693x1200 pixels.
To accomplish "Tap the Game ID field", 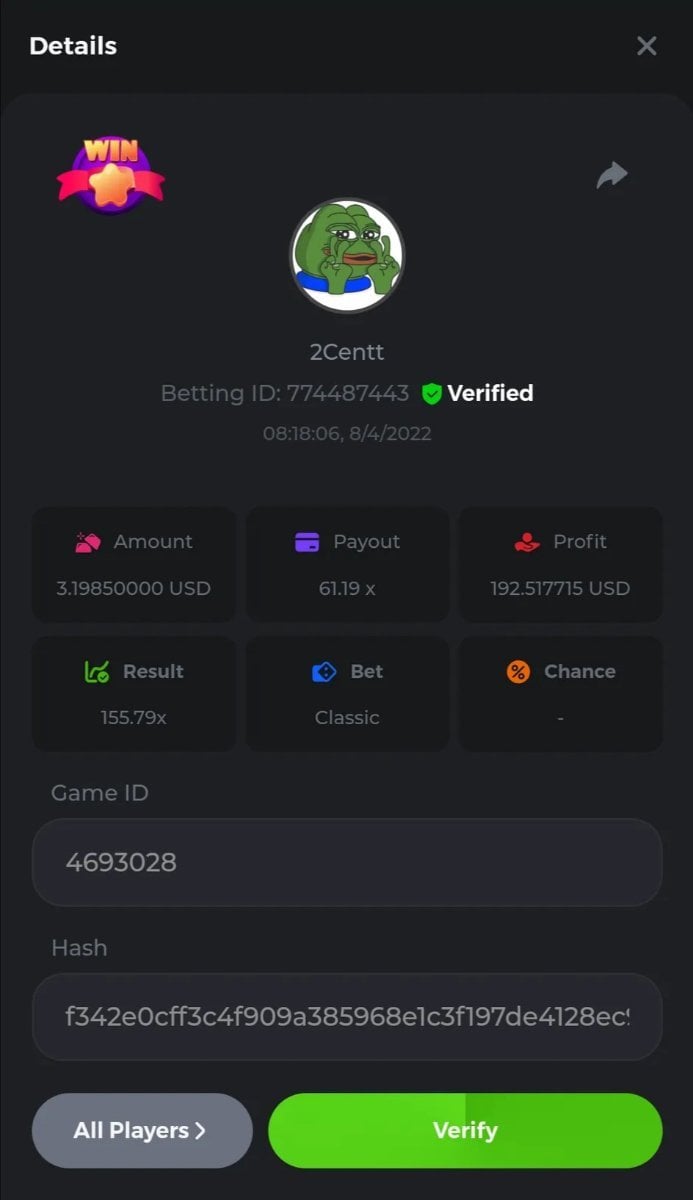I will (x=347, y=862).
